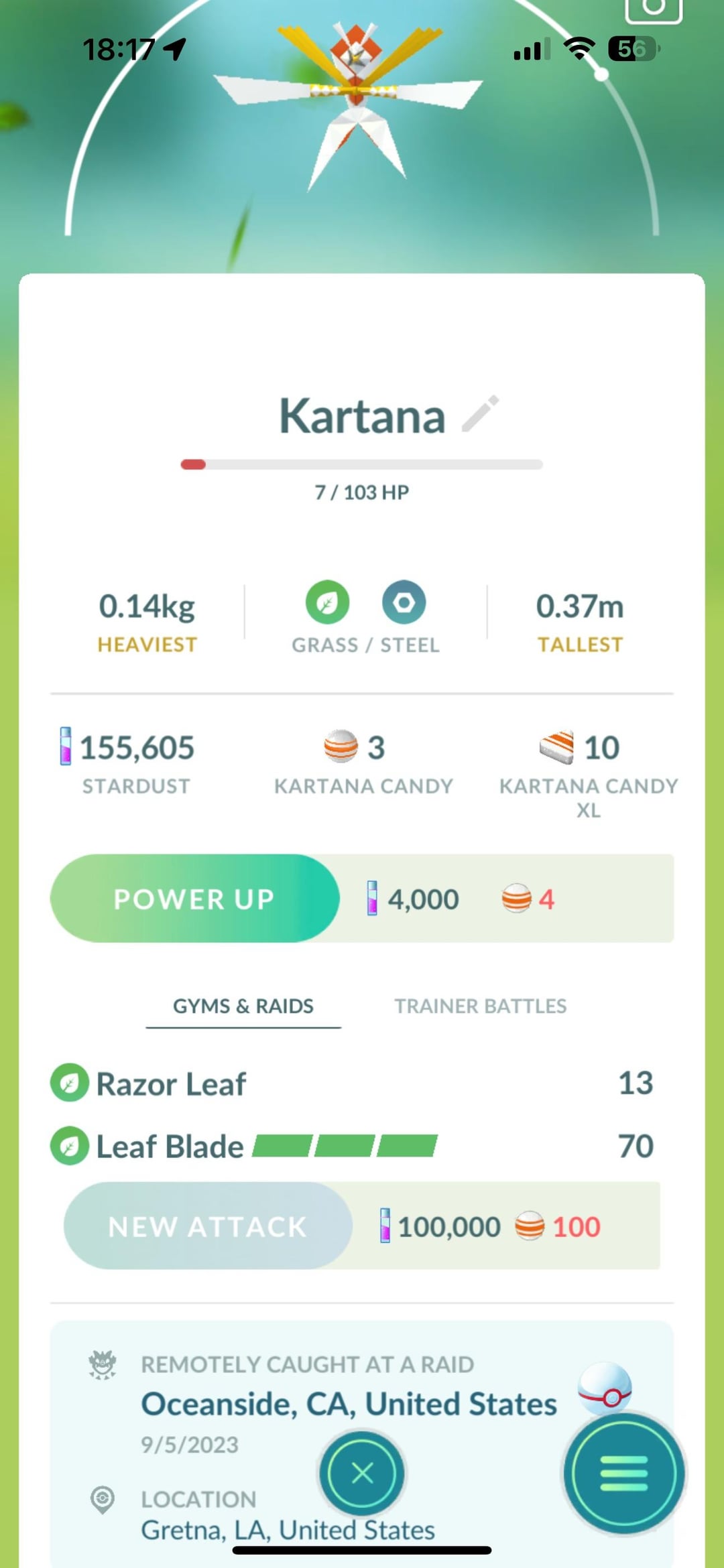Viewport: 724px width, 1568px height.
Task: Tap the Power Up button
Action: click(x=194, y=899)
